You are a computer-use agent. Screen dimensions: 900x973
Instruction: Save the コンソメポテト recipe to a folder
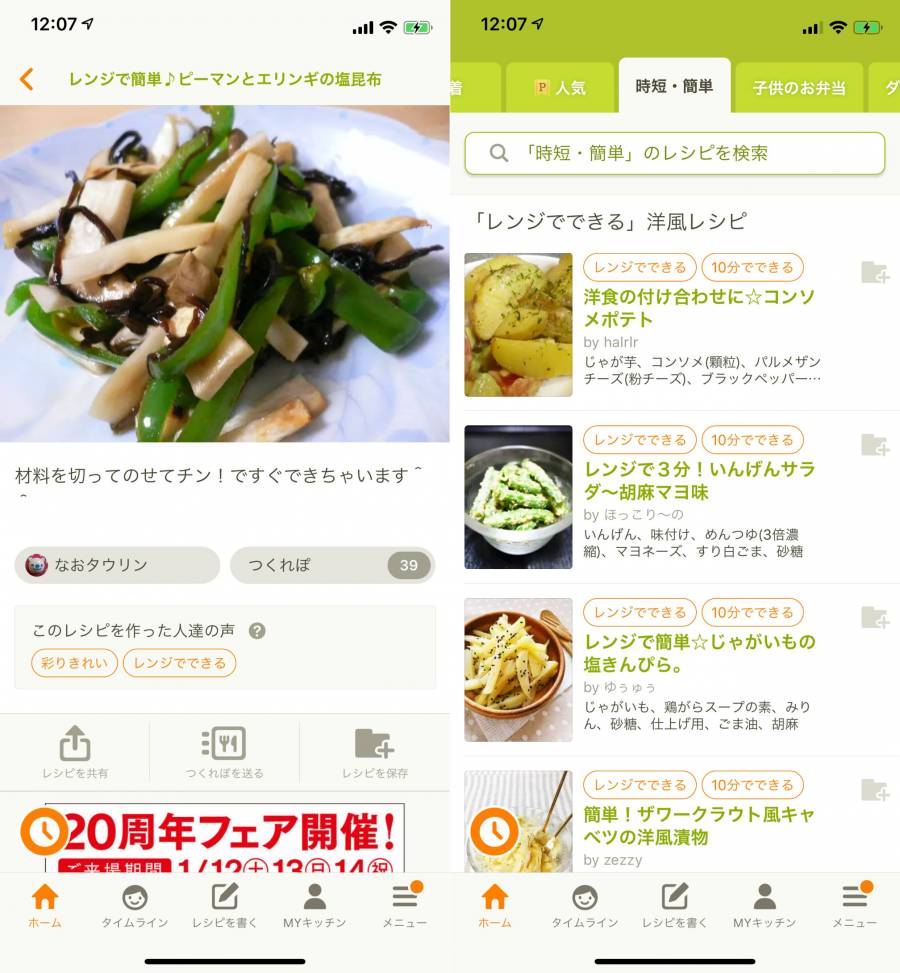click(x=874, y=272)
